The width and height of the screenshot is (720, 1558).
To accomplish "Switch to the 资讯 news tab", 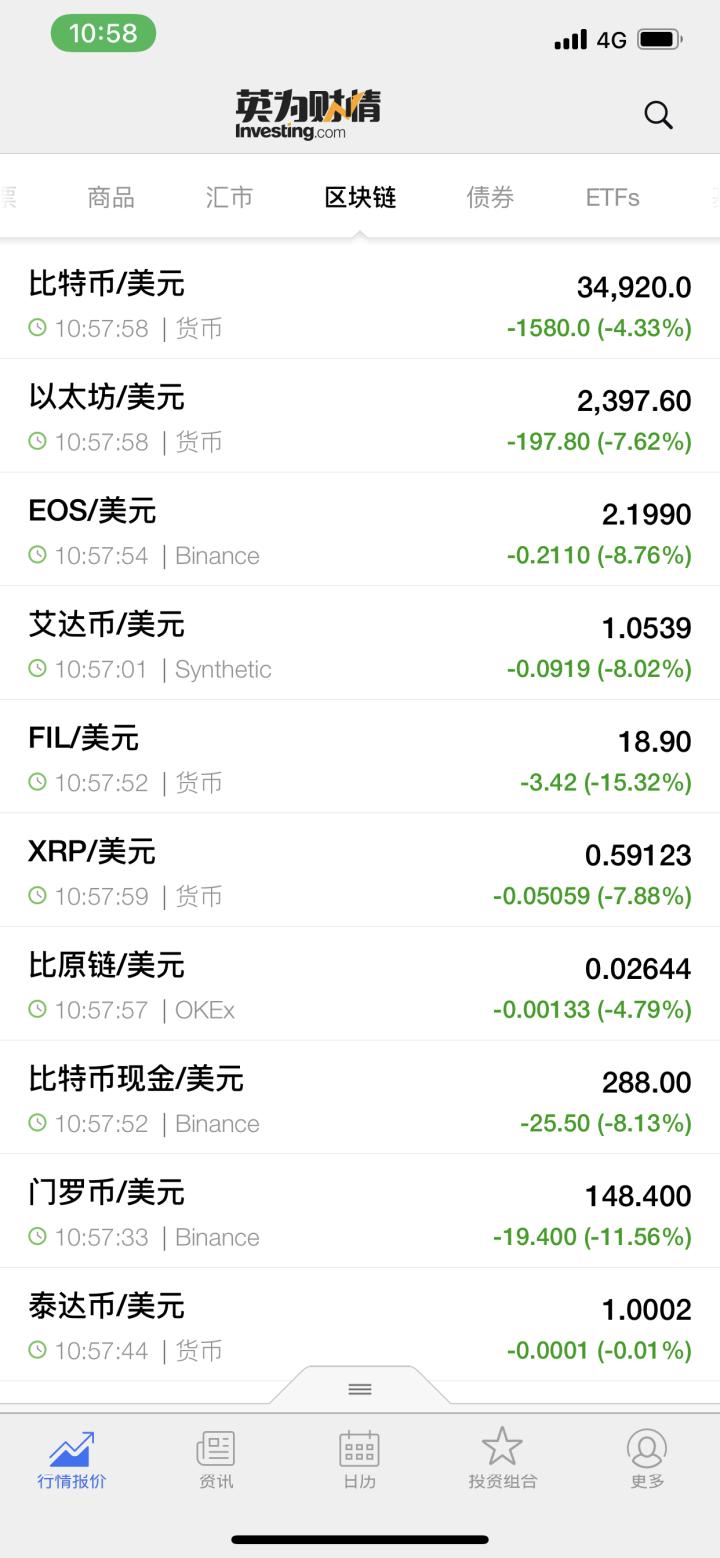I will [x=216, y=1459].
